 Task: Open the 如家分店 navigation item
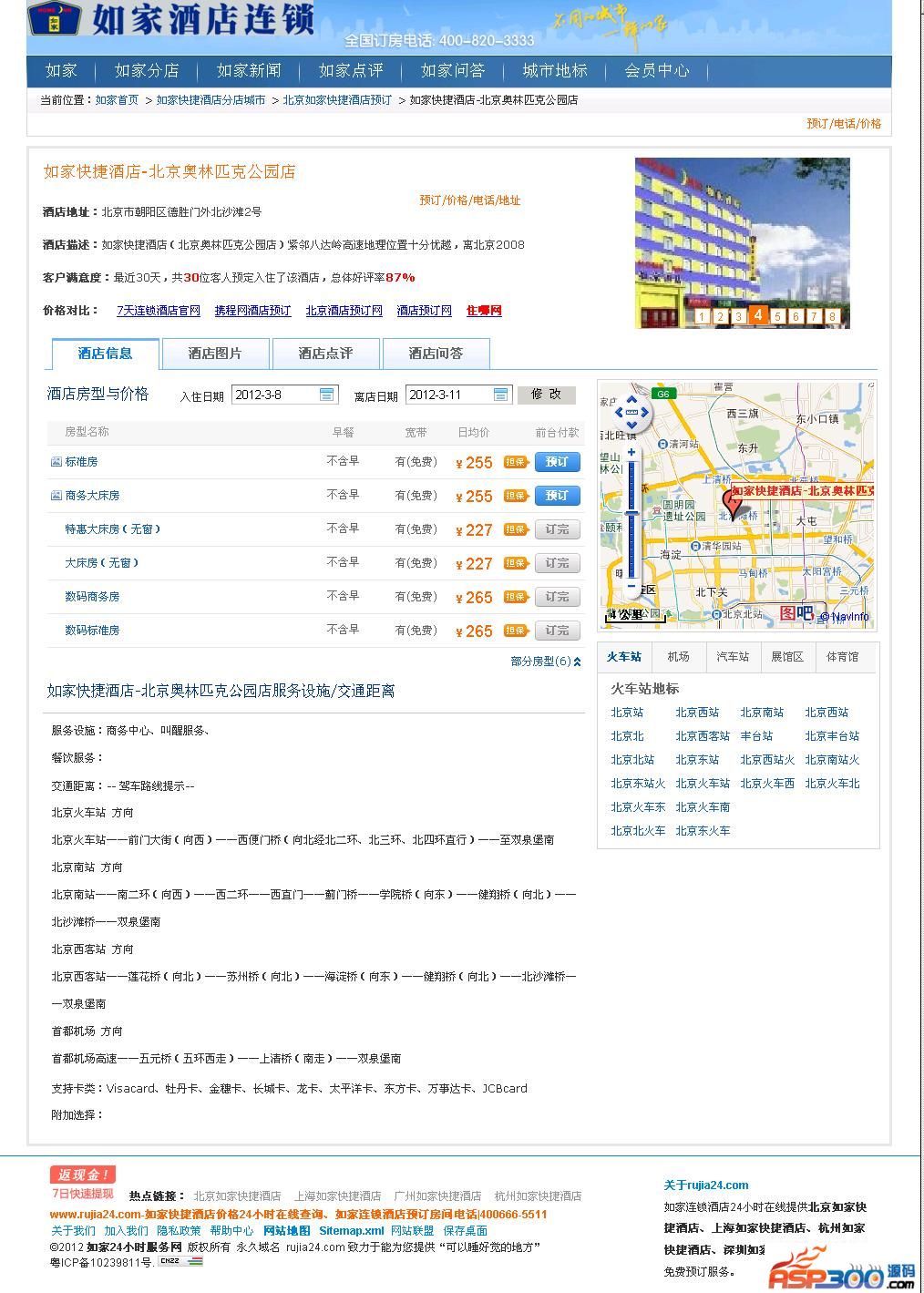tap(147, 71)
